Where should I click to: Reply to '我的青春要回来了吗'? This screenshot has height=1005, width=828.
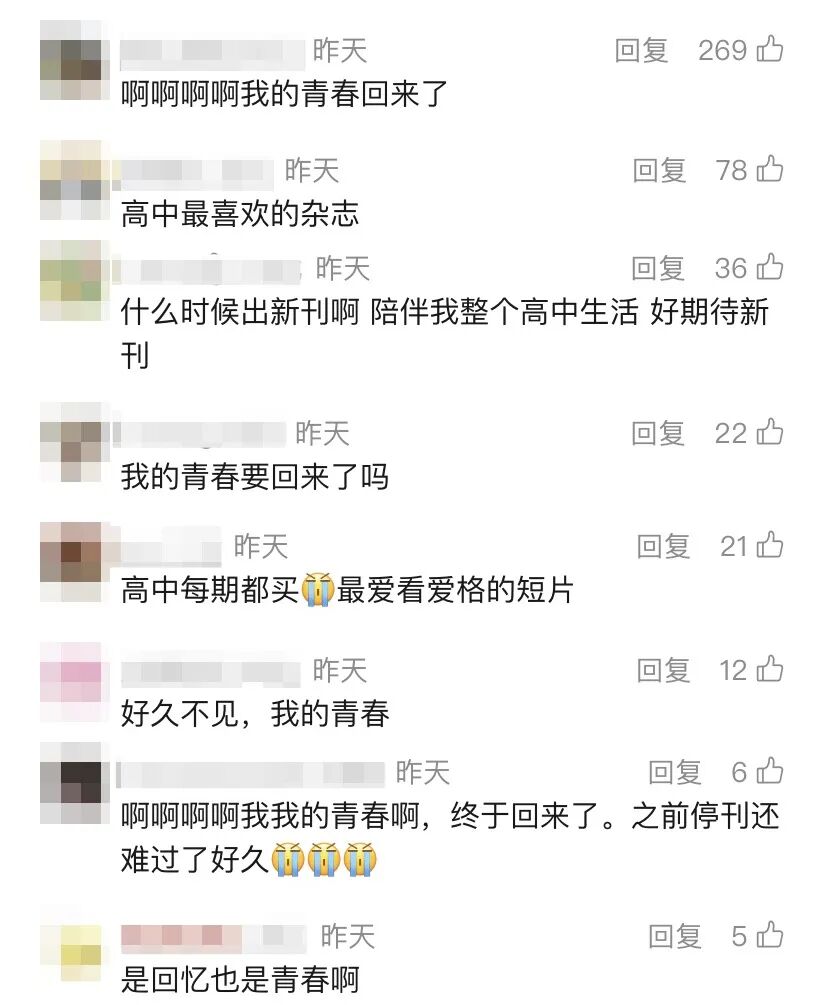658,433
